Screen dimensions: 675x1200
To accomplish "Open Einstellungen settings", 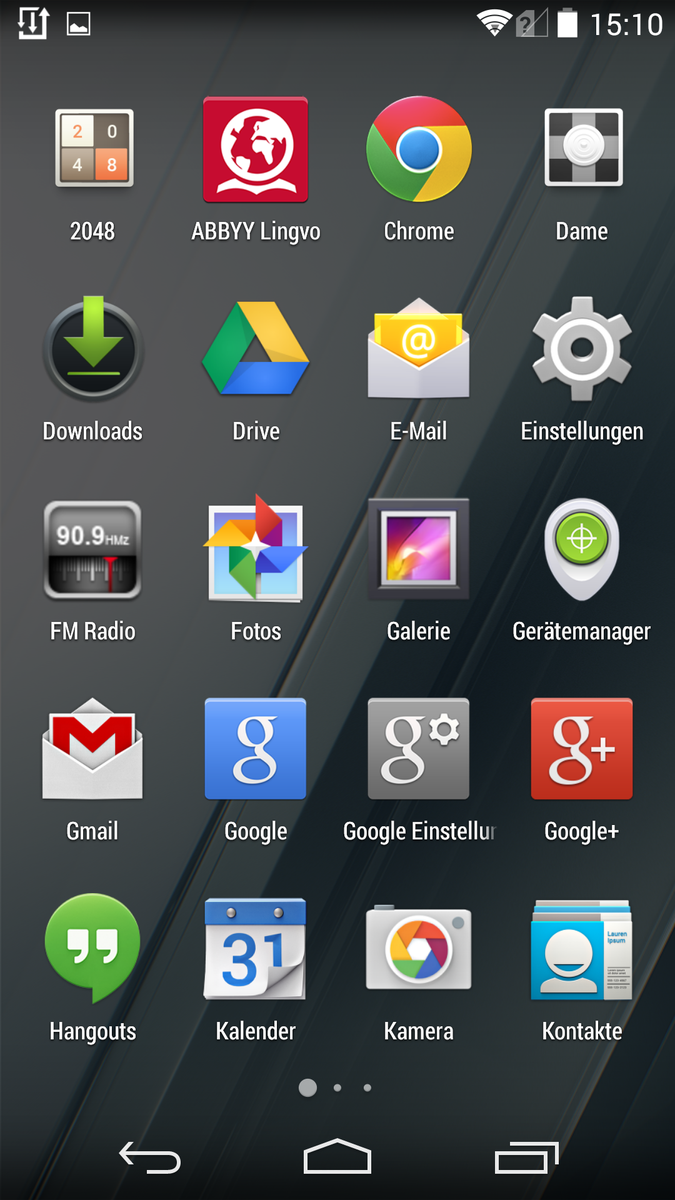I will click(x=582, y=350).
